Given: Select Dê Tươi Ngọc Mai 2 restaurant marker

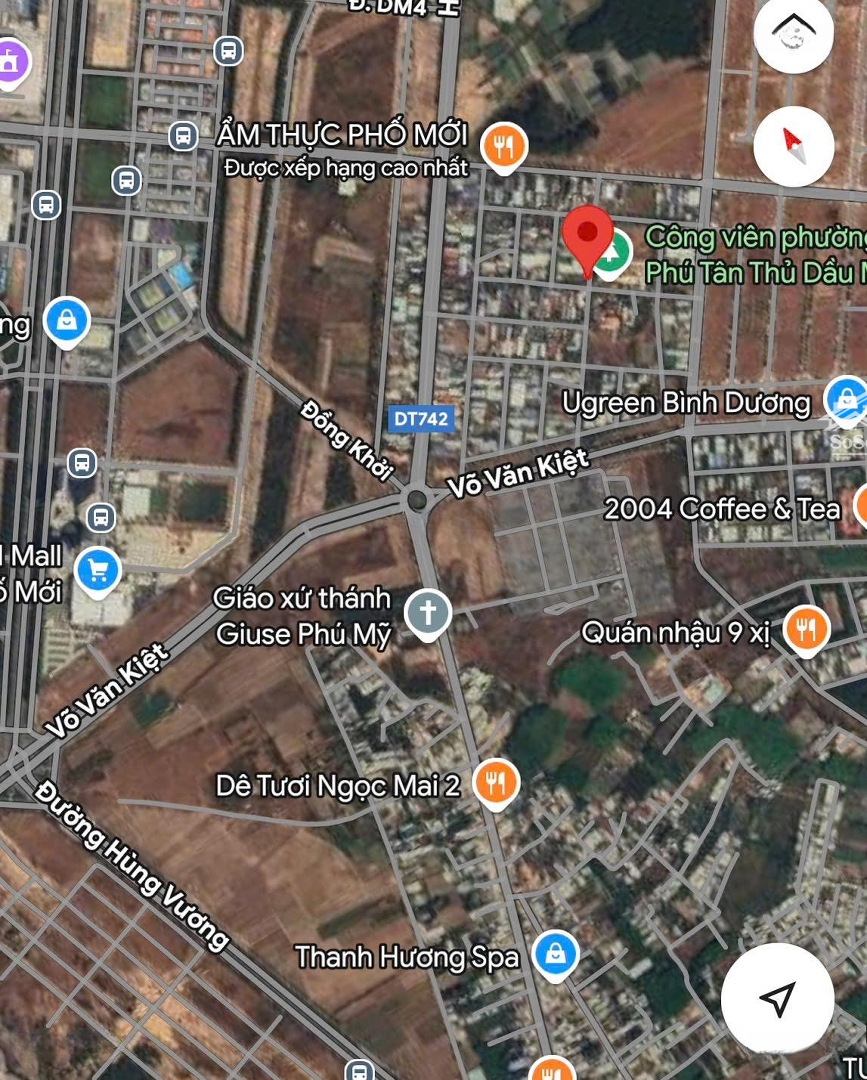Looking at the screenshot, I should (495, 783).
